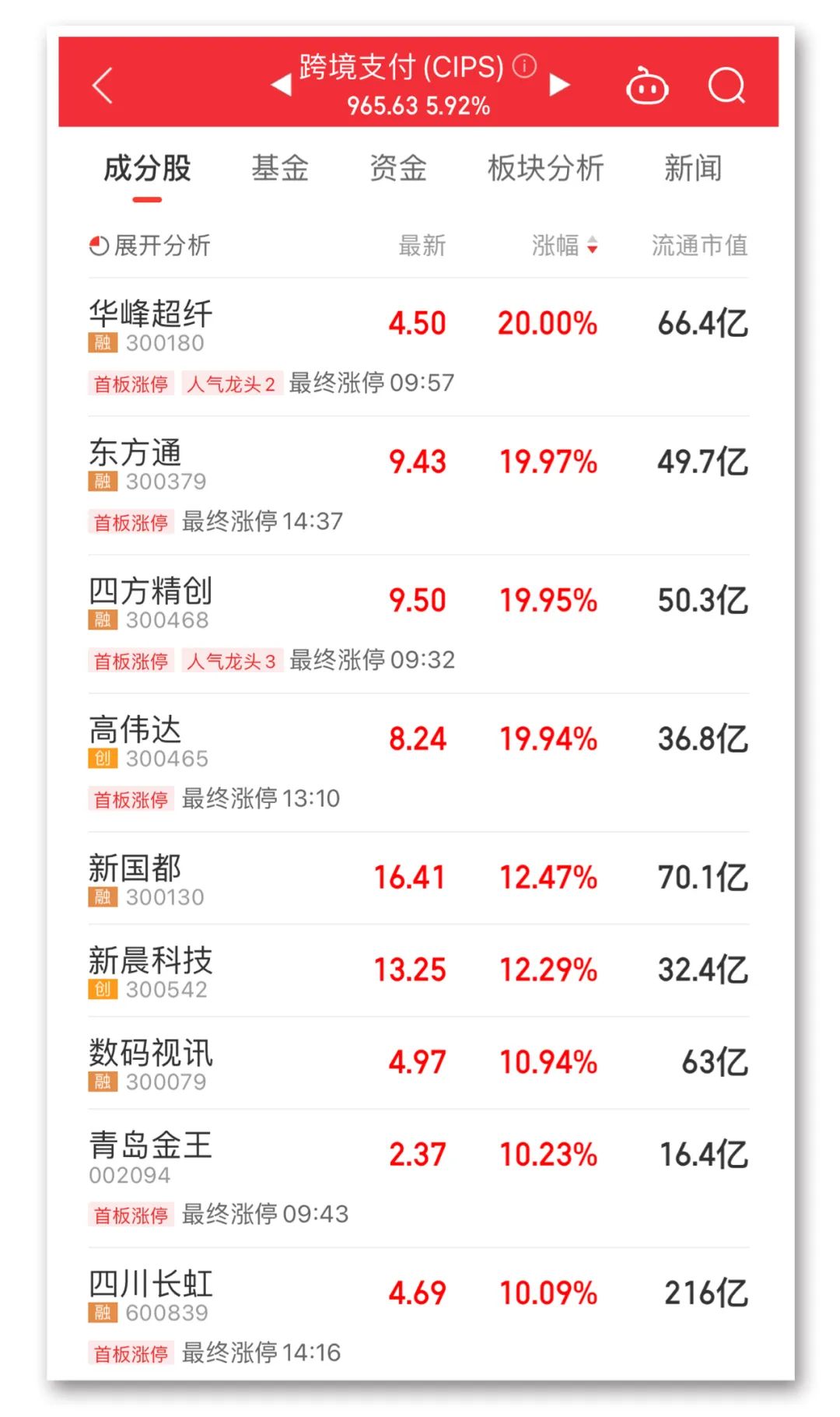Tap the search magnifier icon

tap(727, 86)
